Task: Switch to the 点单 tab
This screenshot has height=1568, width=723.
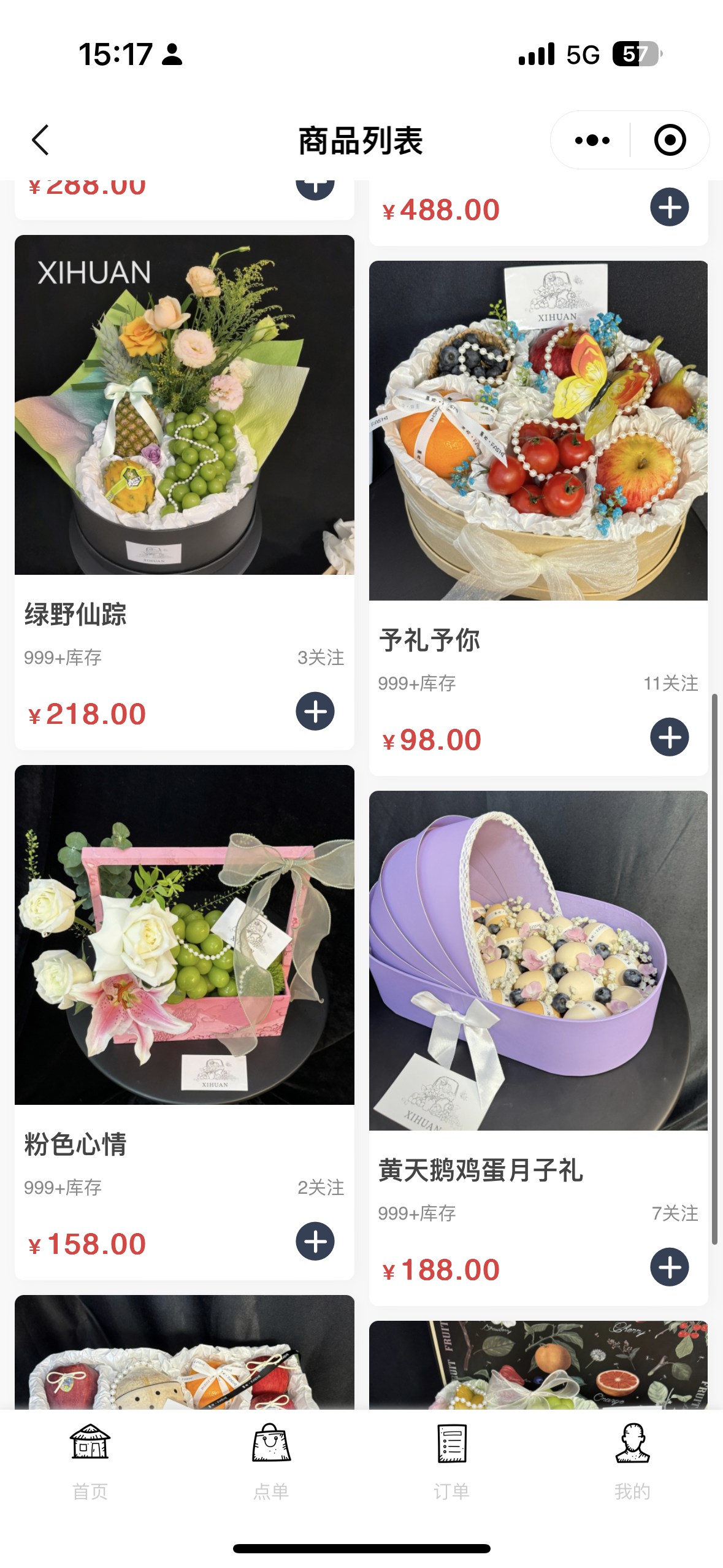Action: 271,1460
